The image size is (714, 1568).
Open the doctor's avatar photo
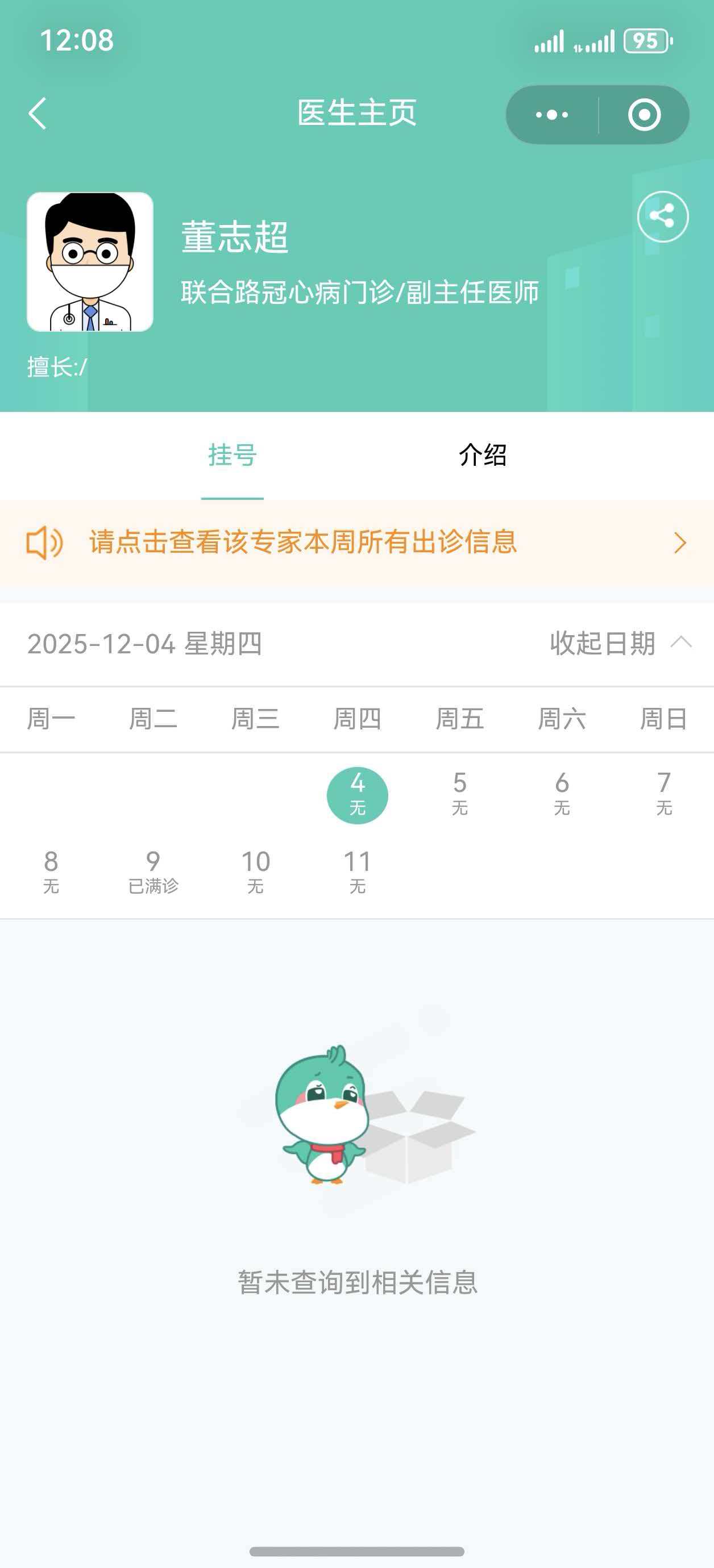click(x=90, y=262)
